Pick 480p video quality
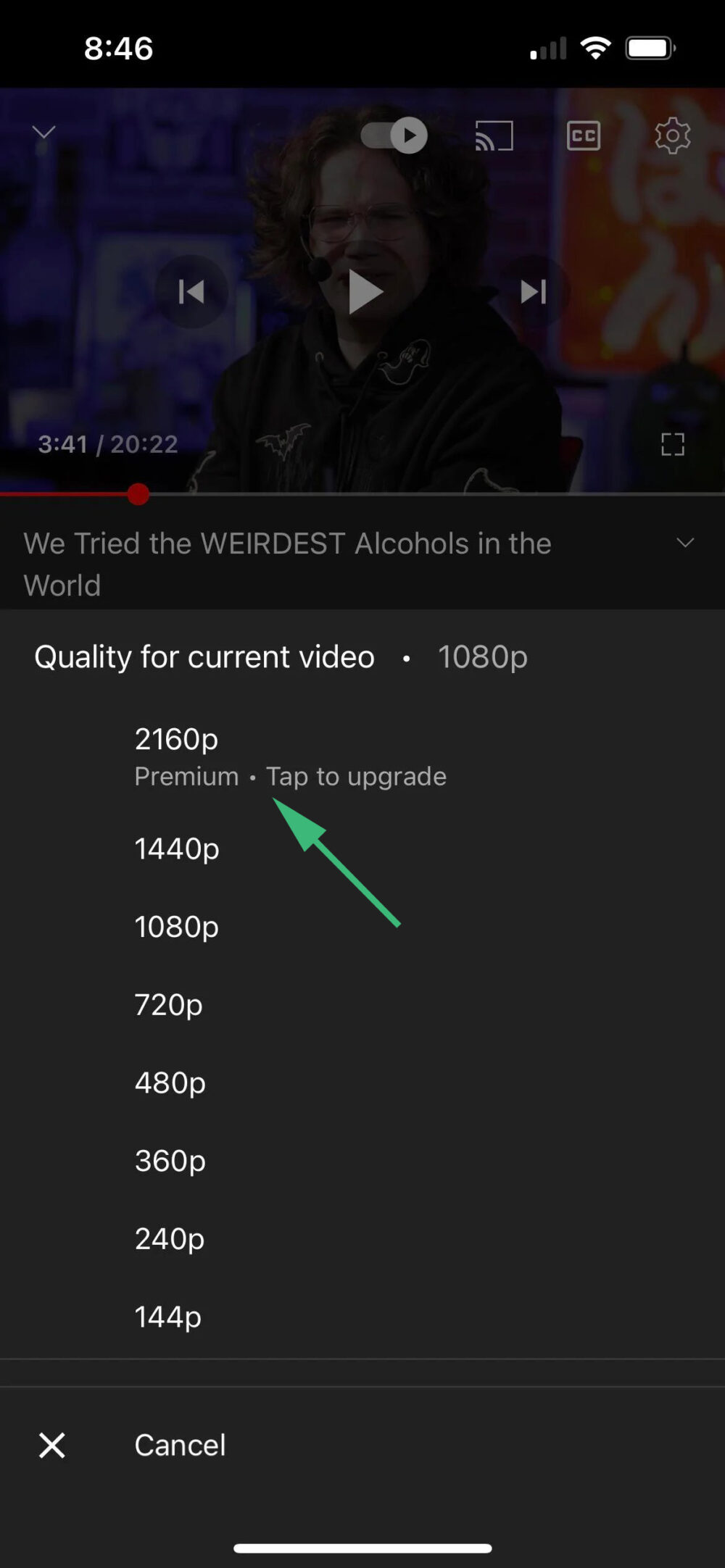The image size is (725, 1568). coord(170,1083)
